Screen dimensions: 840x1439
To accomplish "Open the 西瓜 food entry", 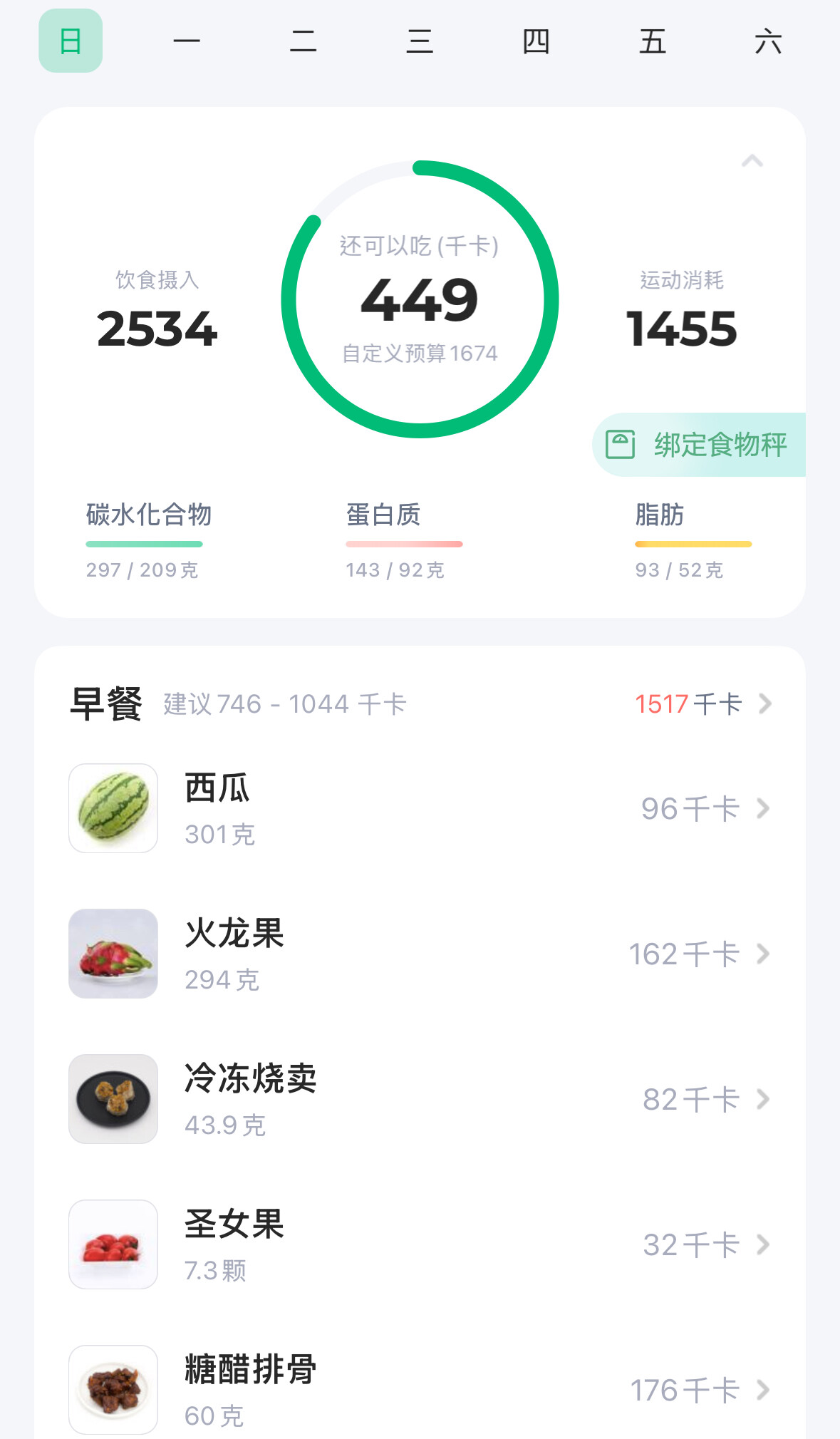I will tap(420, 808).
